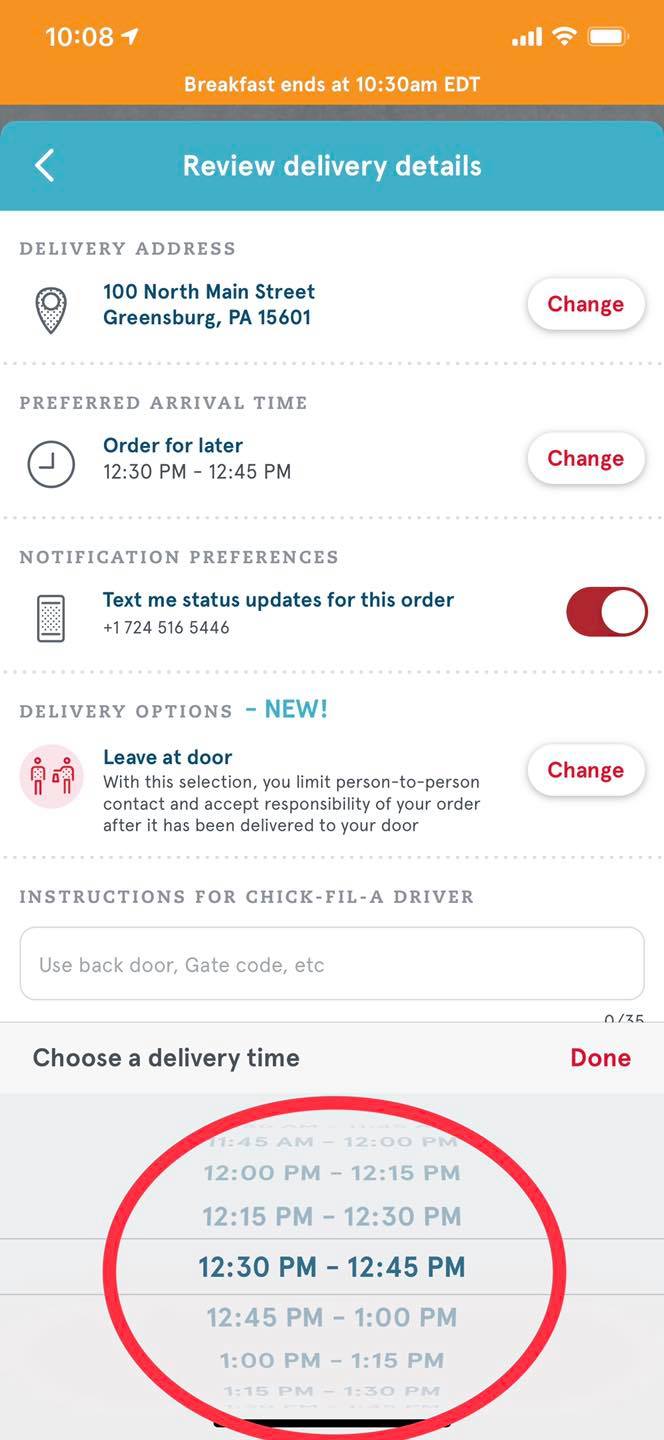This screenshot has height=1440, width=664.
Task: Select the 12:15 PM – 12:30 PM slot
Action: point(331,1217)
